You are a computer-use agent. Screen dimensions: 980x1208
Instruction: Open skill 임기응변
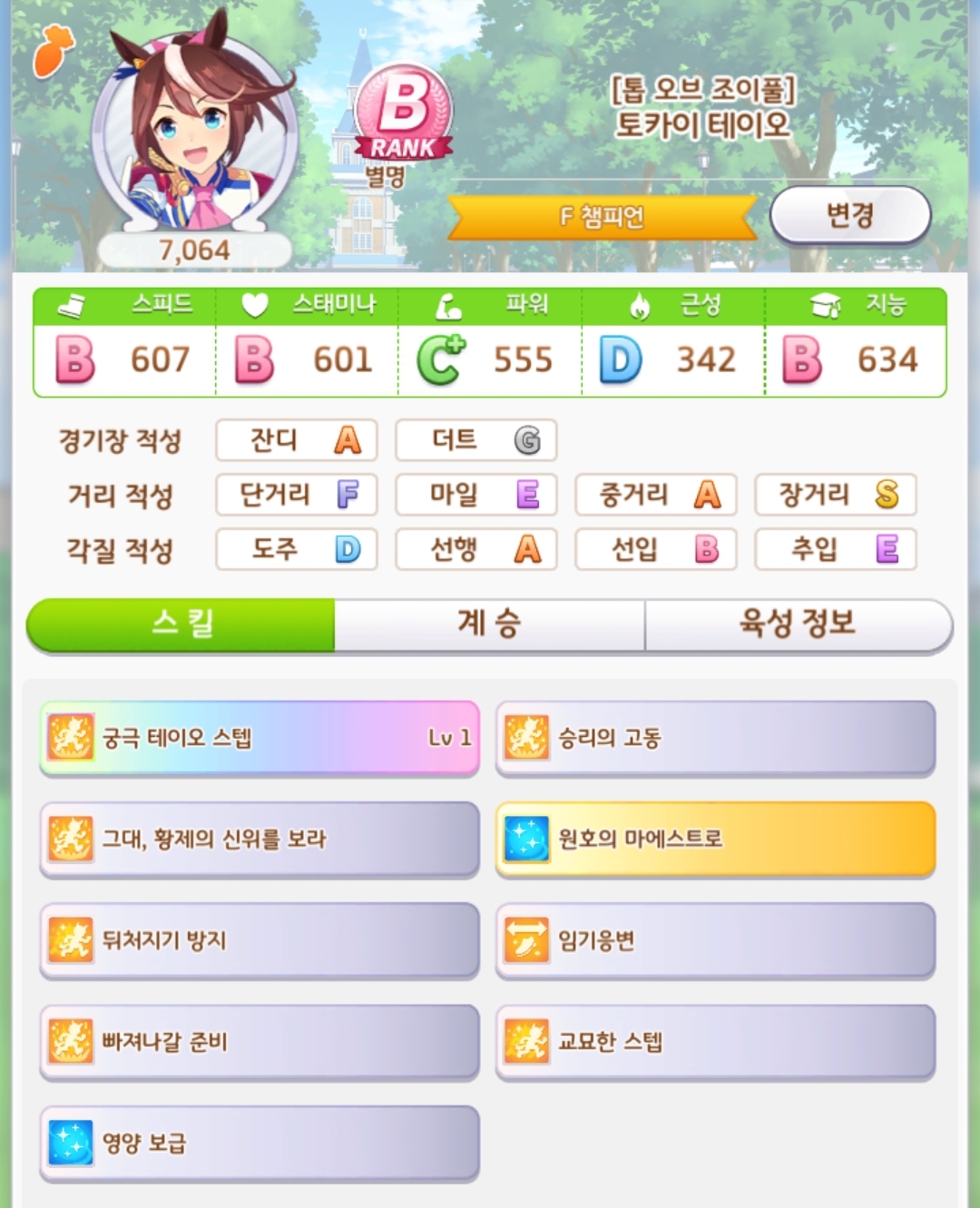(715, 940)
